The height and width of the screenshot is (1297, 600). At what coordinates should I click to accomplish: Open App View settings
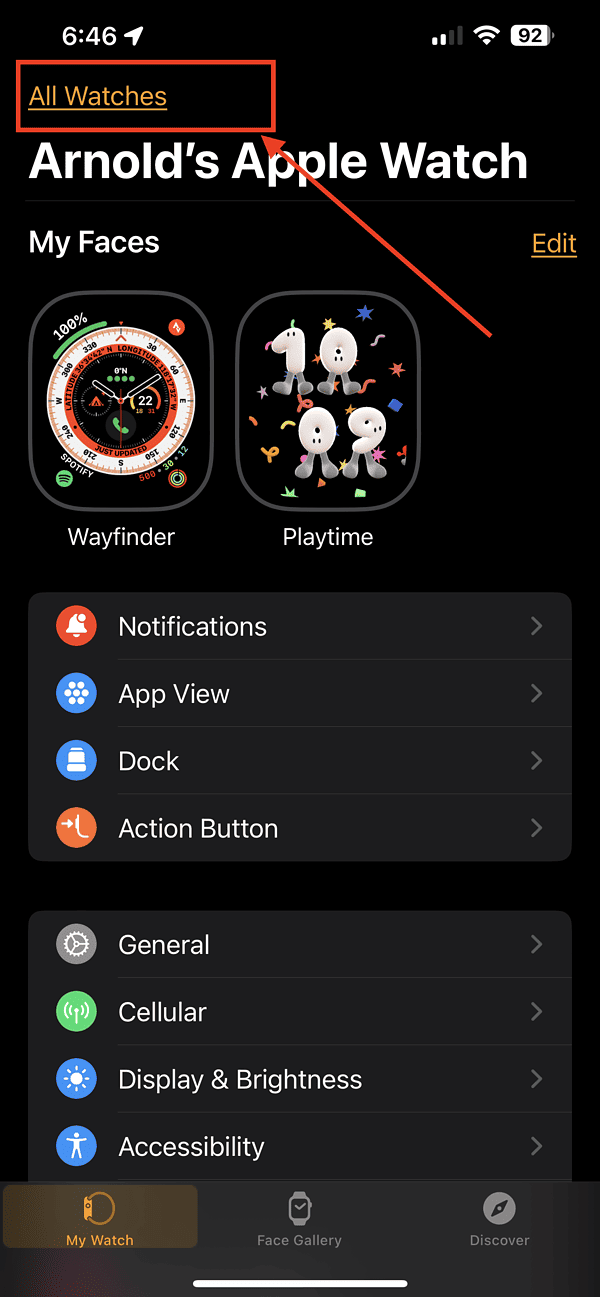pos(300,694)
